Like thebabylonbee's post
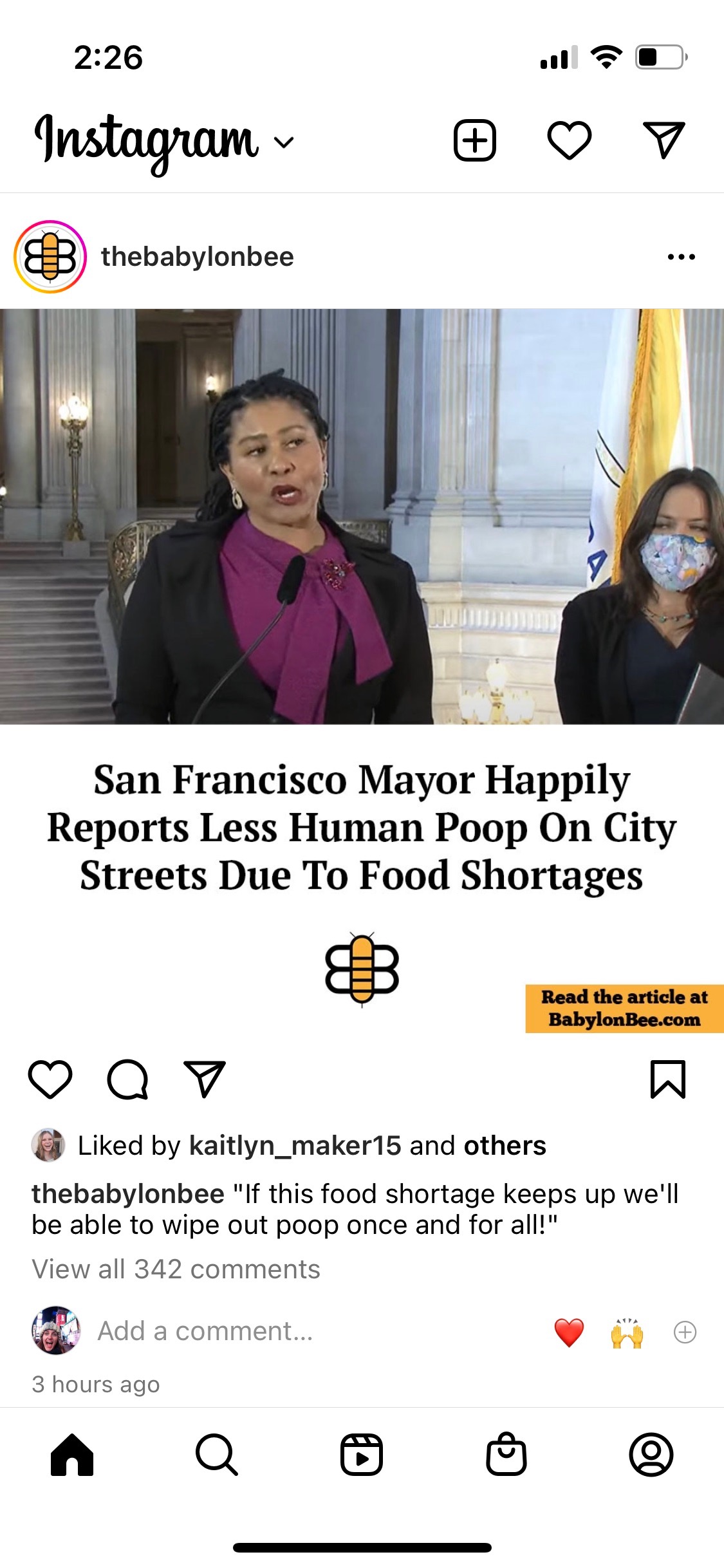This screenshot has width=724, height=1568. pyautogui.click(x=50, y=1079)
